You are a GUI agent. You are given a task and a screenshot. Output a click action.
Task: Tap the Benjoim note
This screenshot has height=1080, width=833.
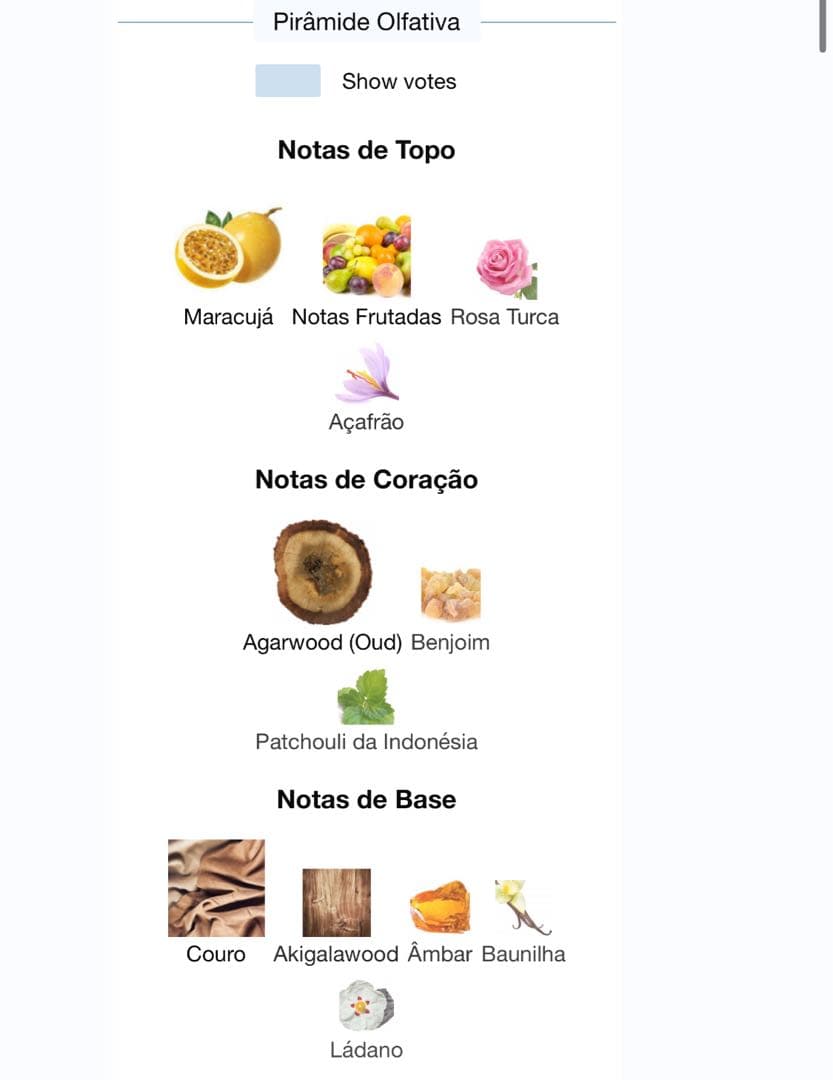[450, 596]
